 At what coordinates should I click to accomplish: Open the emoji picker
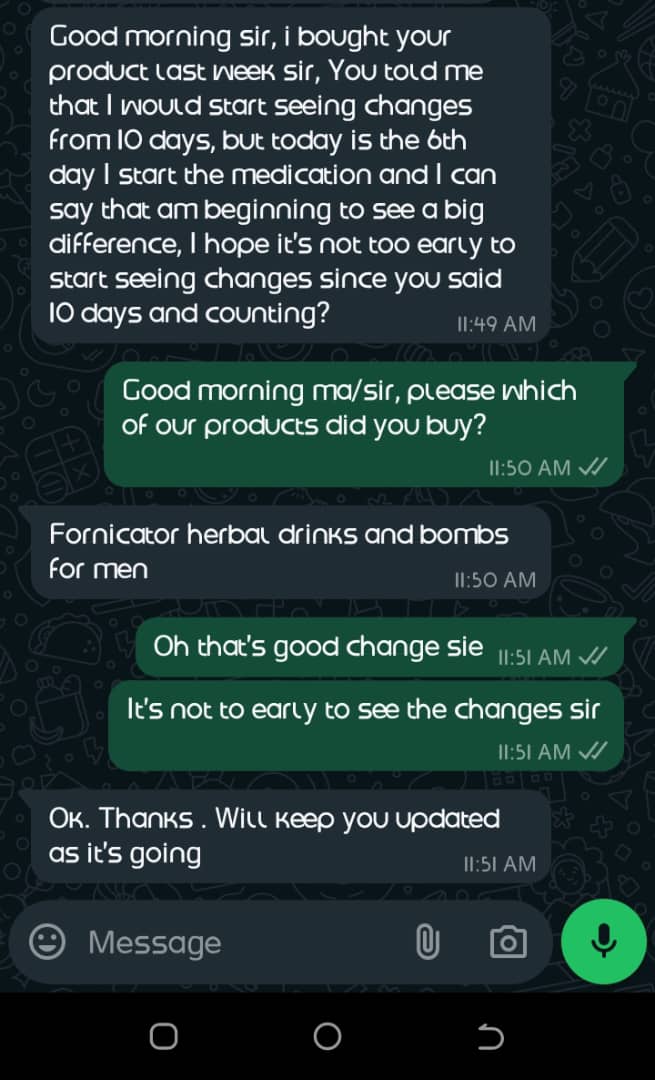click(47, 941)
